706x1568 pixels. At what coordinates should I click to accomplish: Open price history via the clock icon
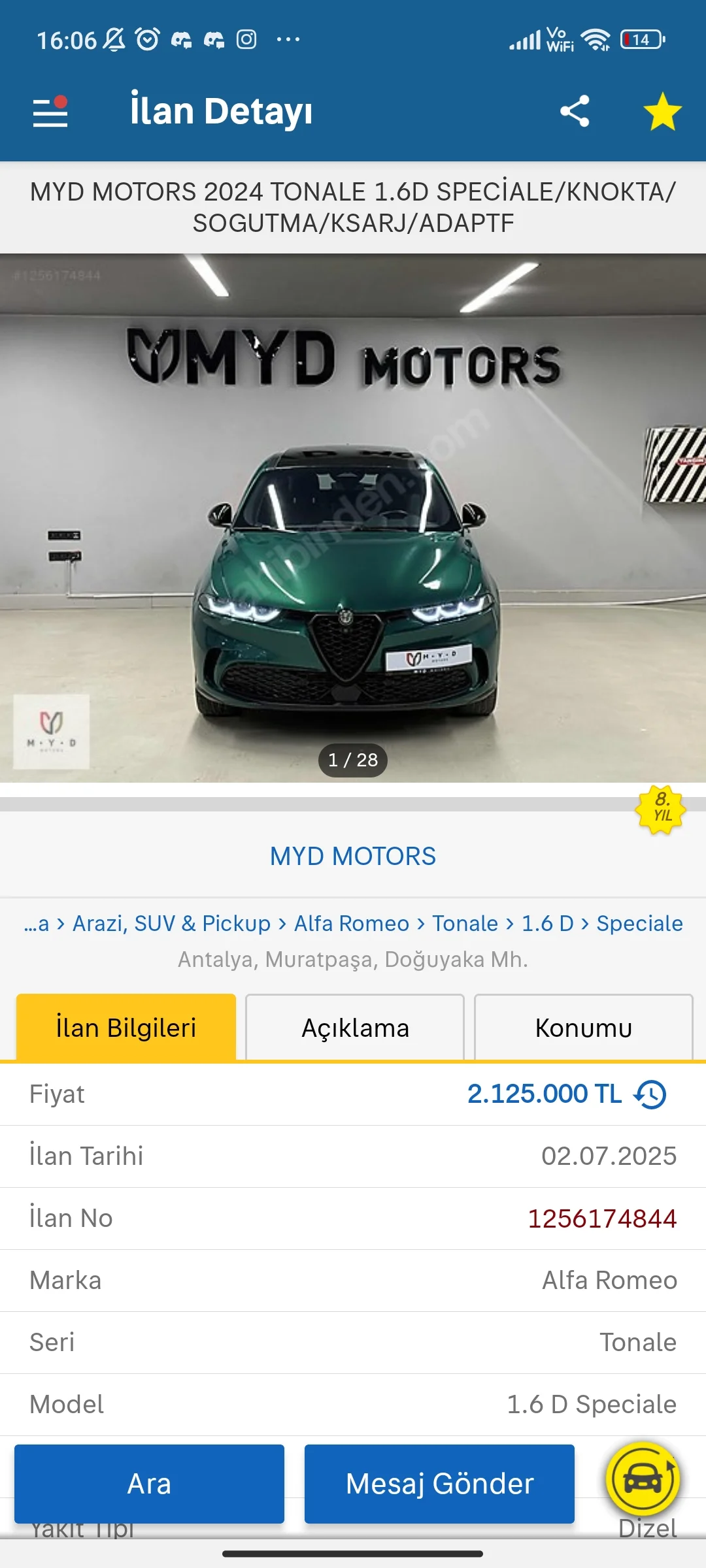[x=648, y=1094]
